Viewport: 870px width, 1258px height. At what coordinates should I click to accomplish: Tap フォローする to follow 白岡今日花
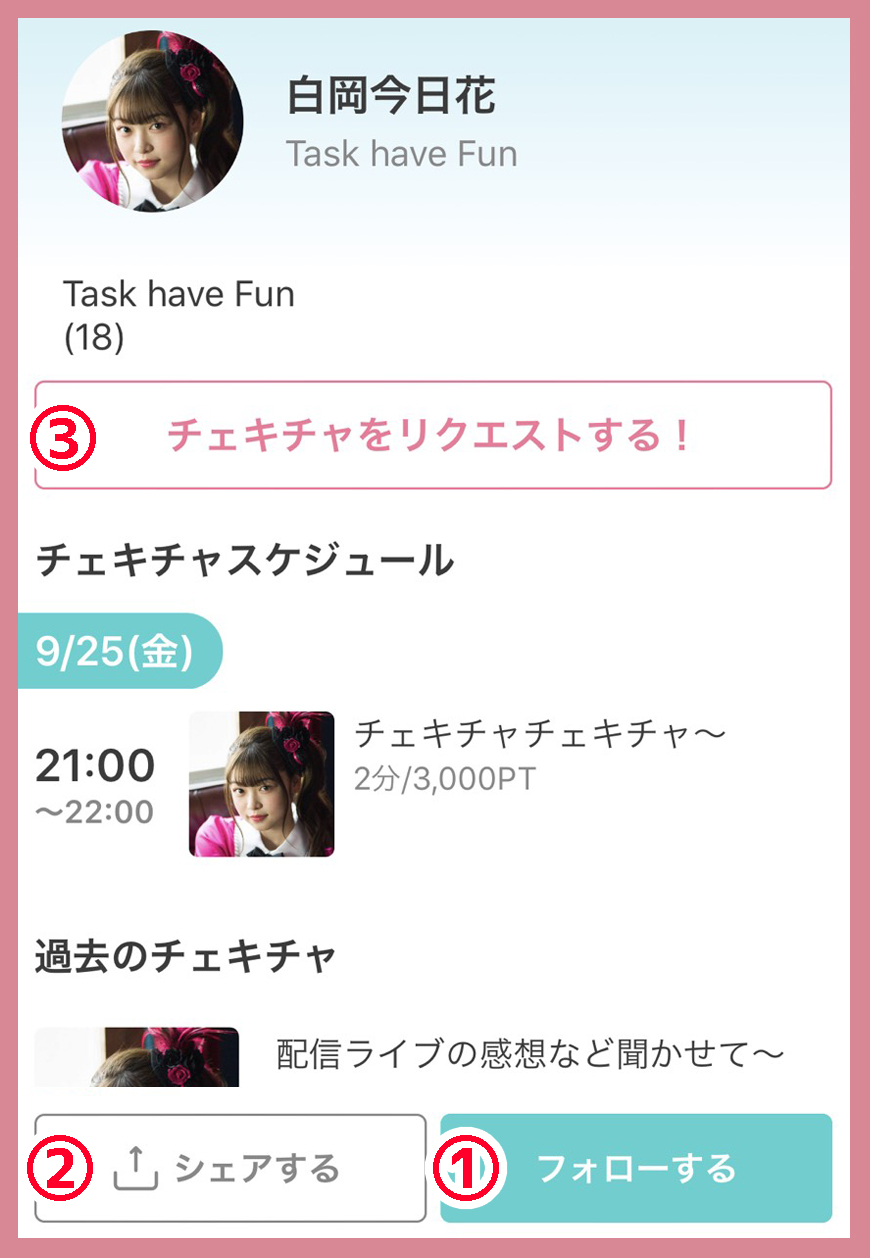[636, 1168]
